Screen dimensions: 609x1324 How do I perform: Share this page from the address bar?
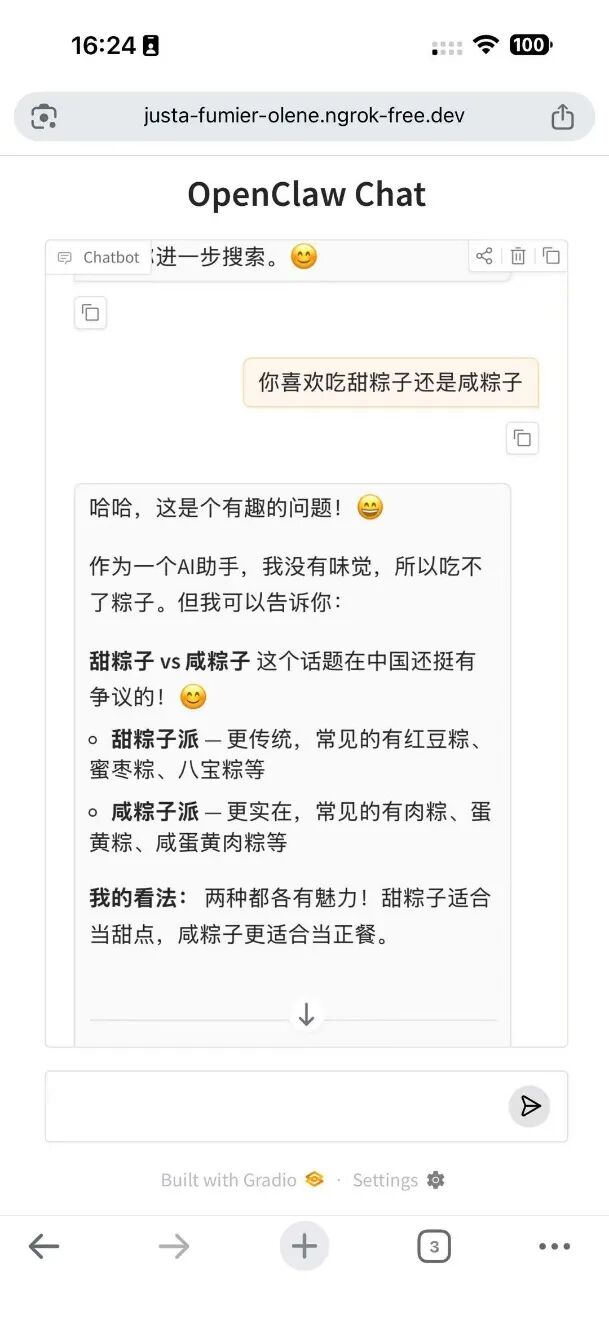[x=562, y=116]
